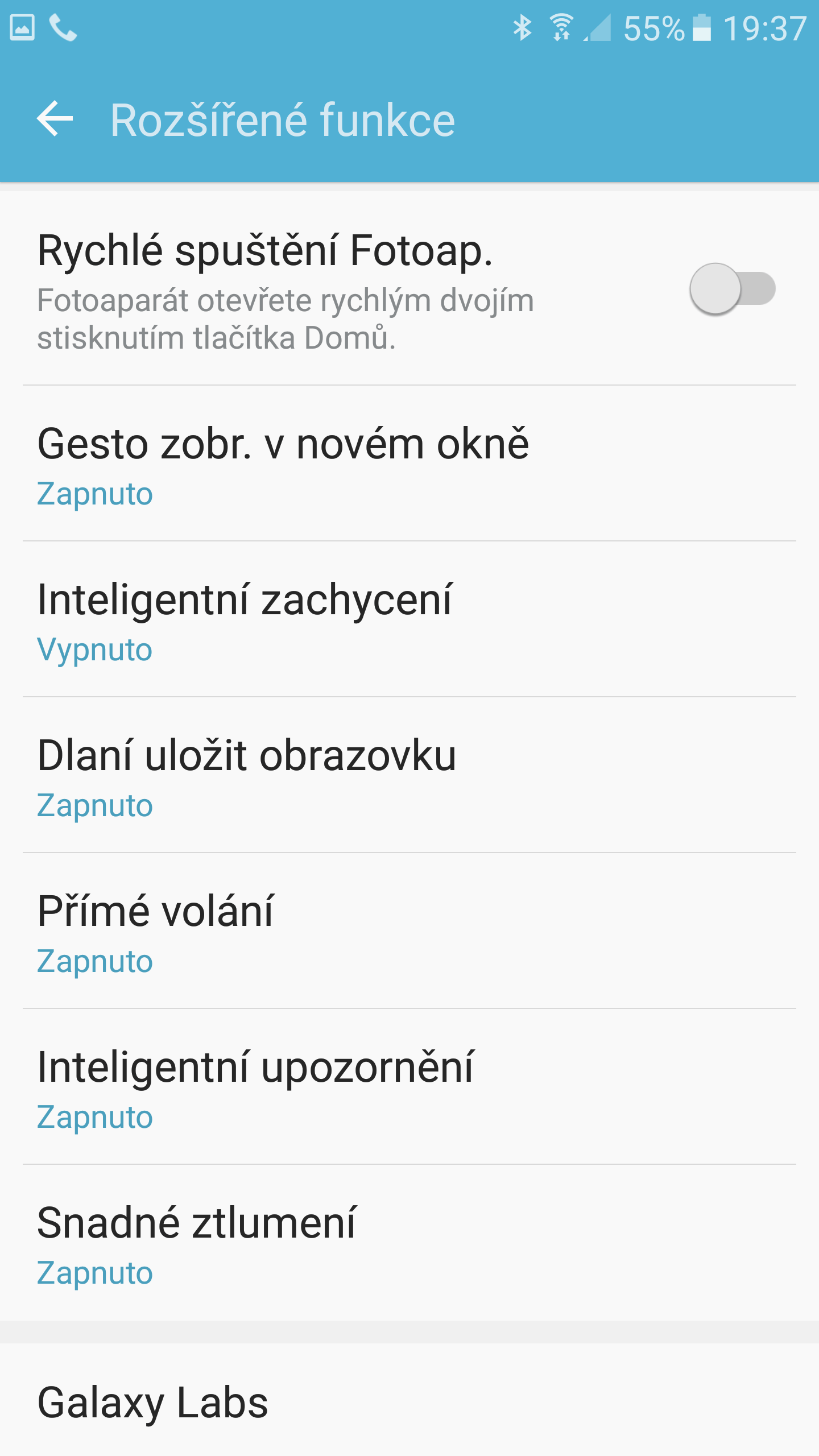This screenshot has width=819, height=1456.
Task: Open Snadné ztlumení setting
Action: point(409,1243)
